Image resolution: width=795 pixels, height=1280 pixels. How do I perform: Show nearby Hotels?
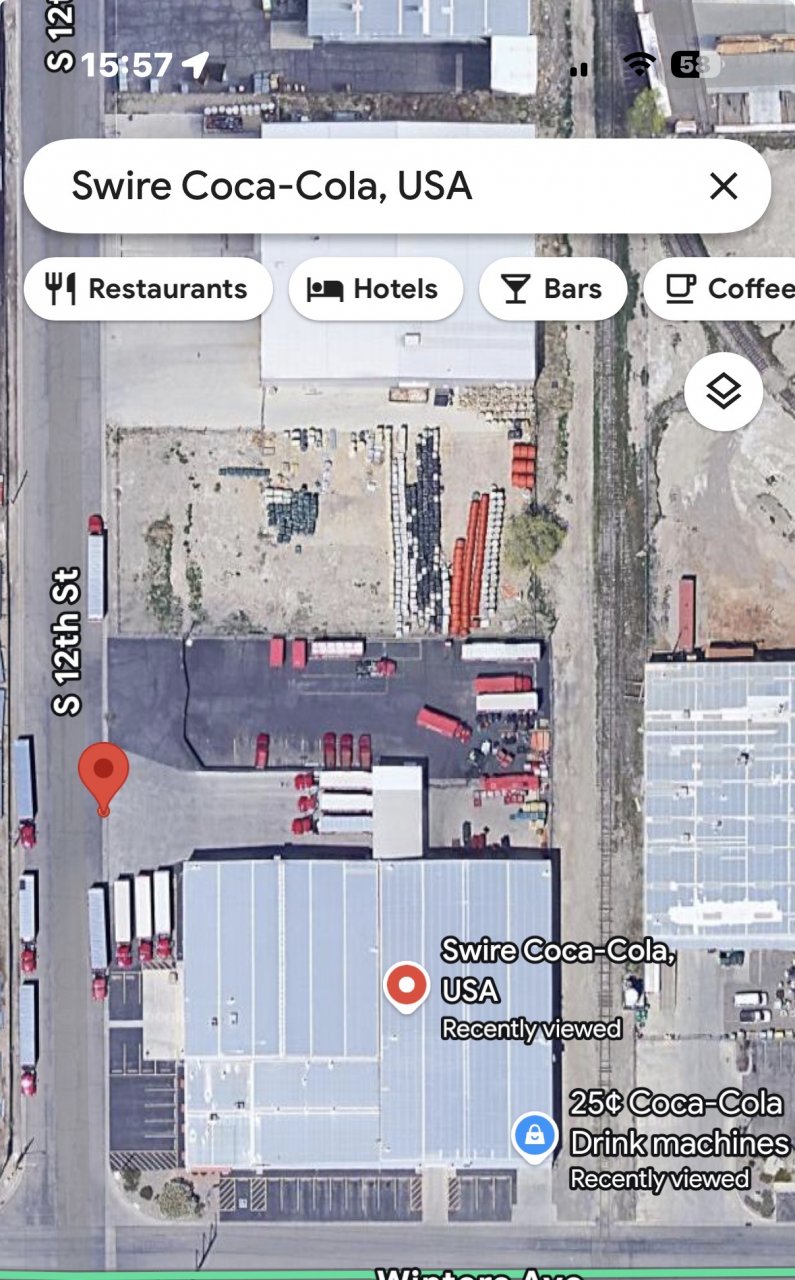point(375,289)
